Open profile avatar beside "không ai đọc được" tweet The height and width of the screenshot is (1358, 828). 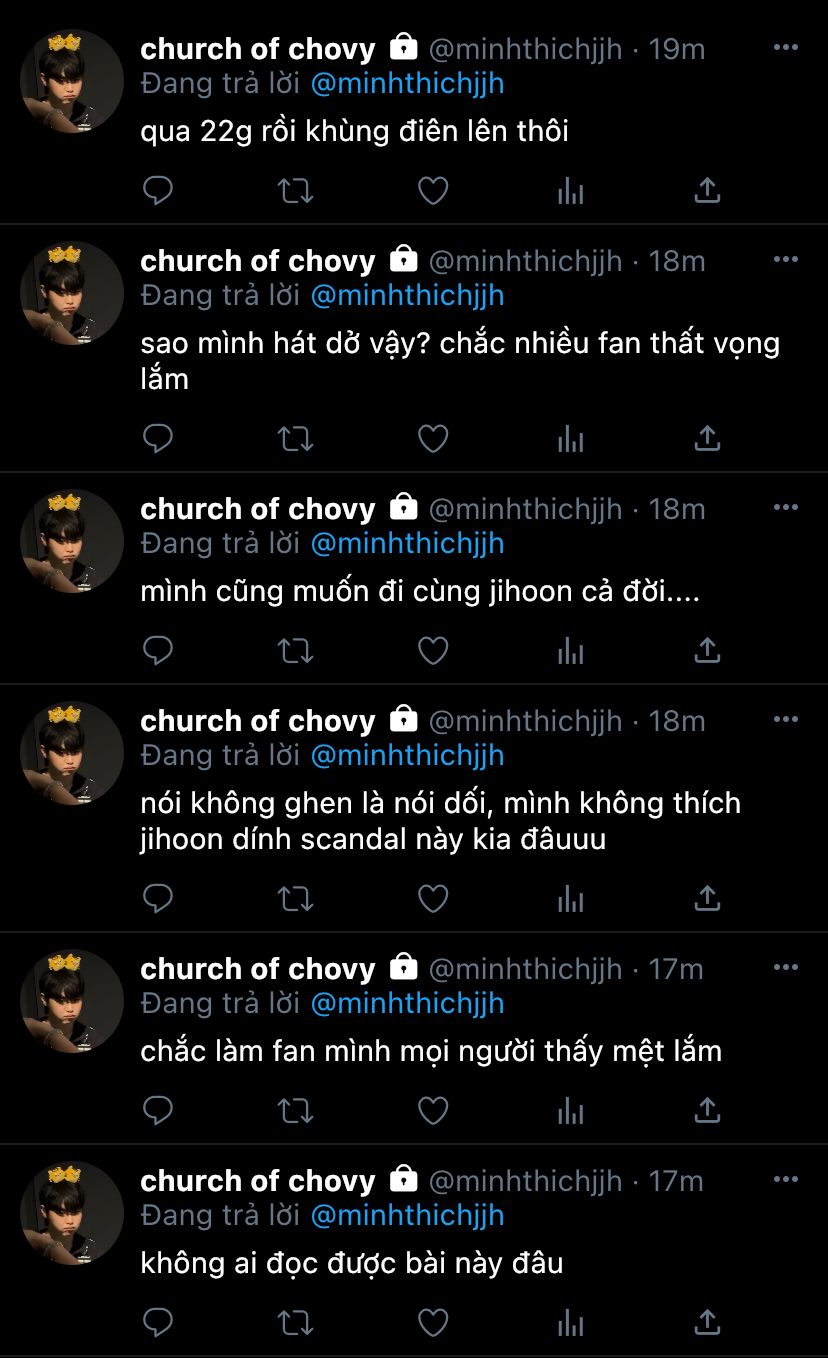(x=72, y=1212)
